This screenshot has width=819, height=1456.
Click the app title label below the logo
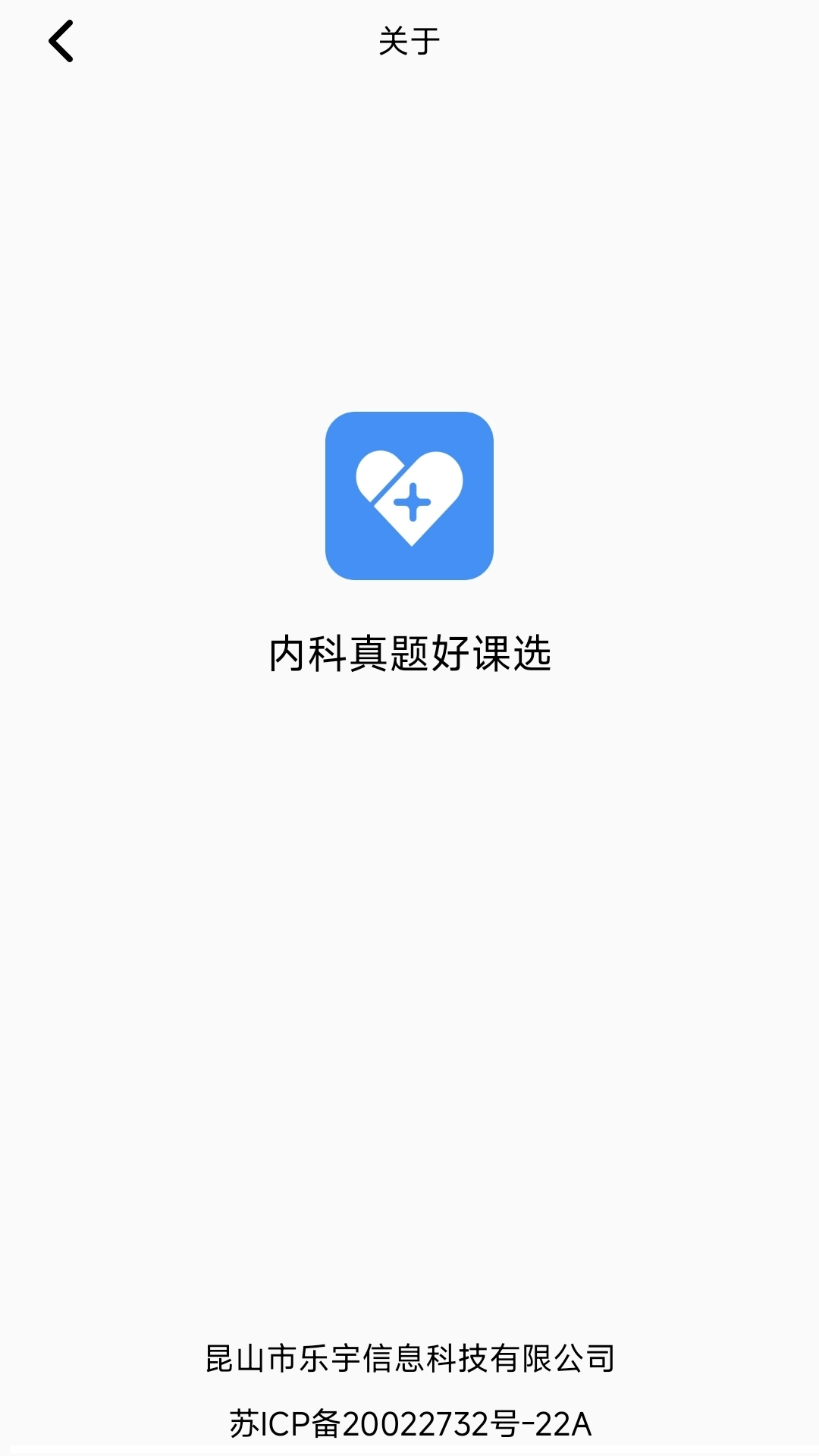[x=409, y=651]
